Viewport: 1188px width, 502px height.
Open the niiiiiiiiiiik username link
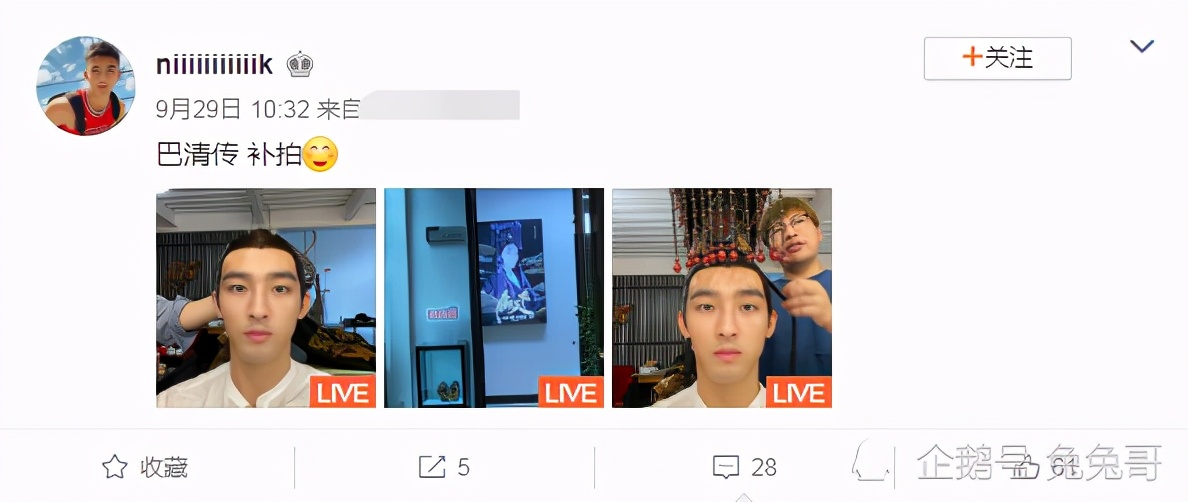pyautogui.click(x=215, y=64)
